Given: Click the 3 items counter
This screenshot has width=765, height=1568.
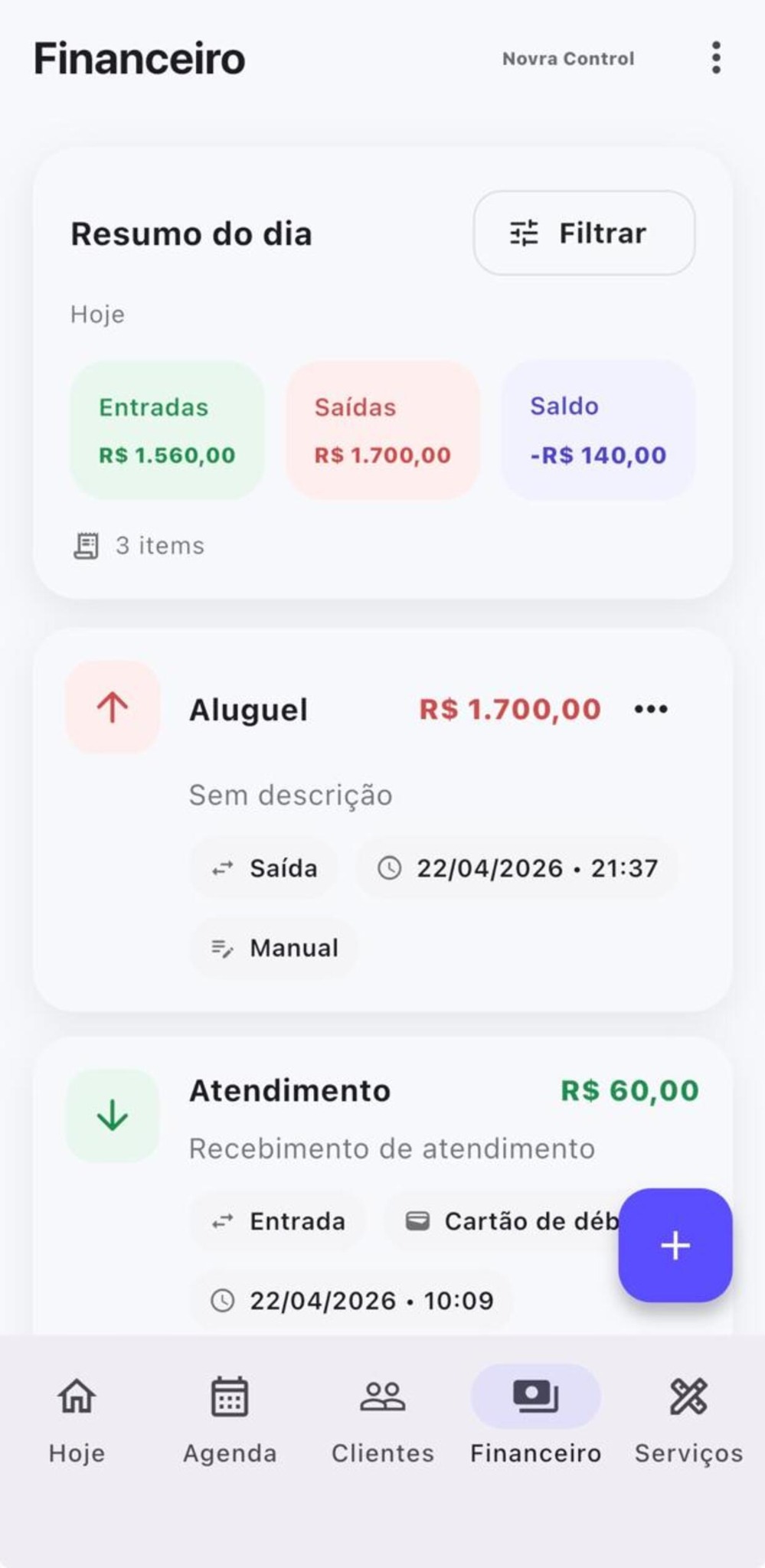Looking at the screenshot, I should [x=142, y=544].
